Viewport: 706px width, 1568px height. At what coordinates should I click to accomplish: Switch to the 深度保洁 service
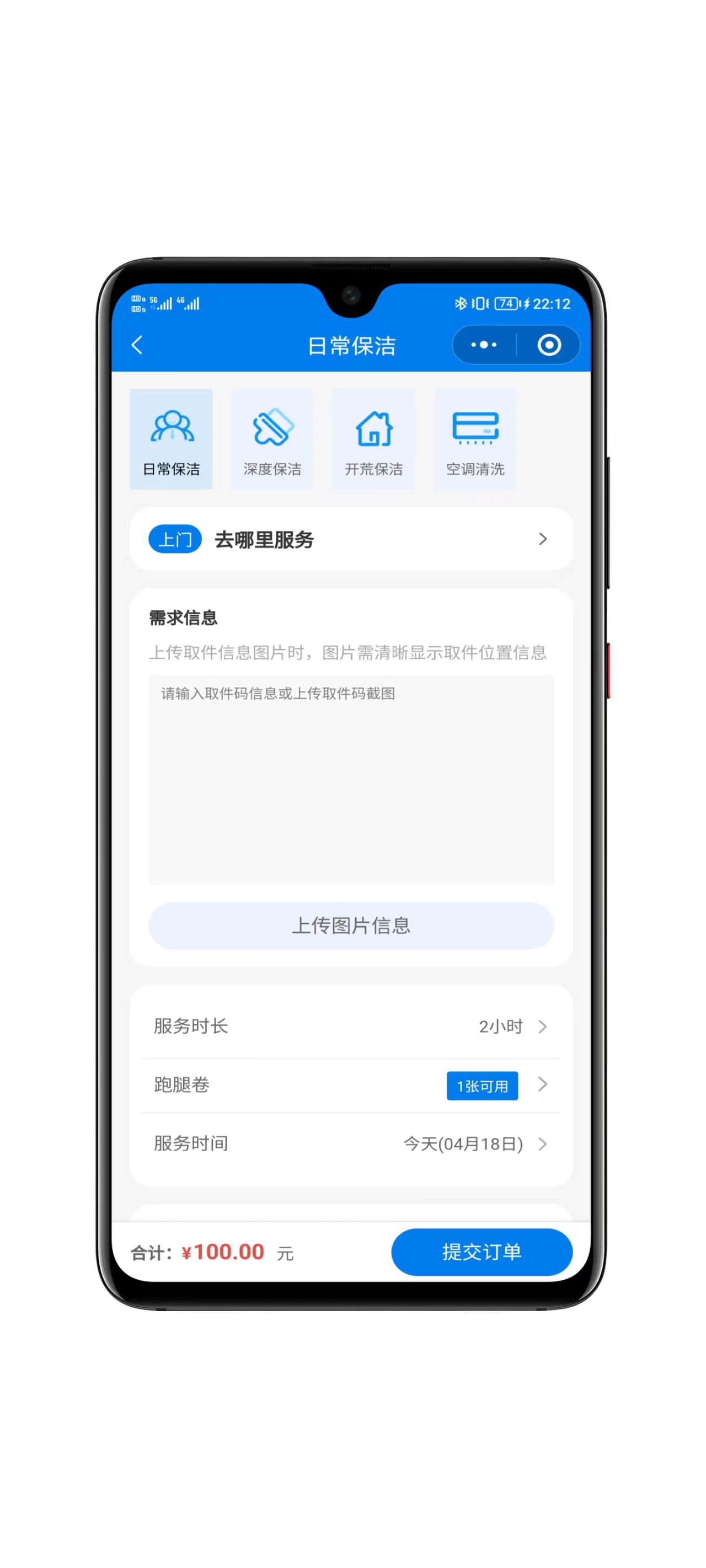pos(272,439)
